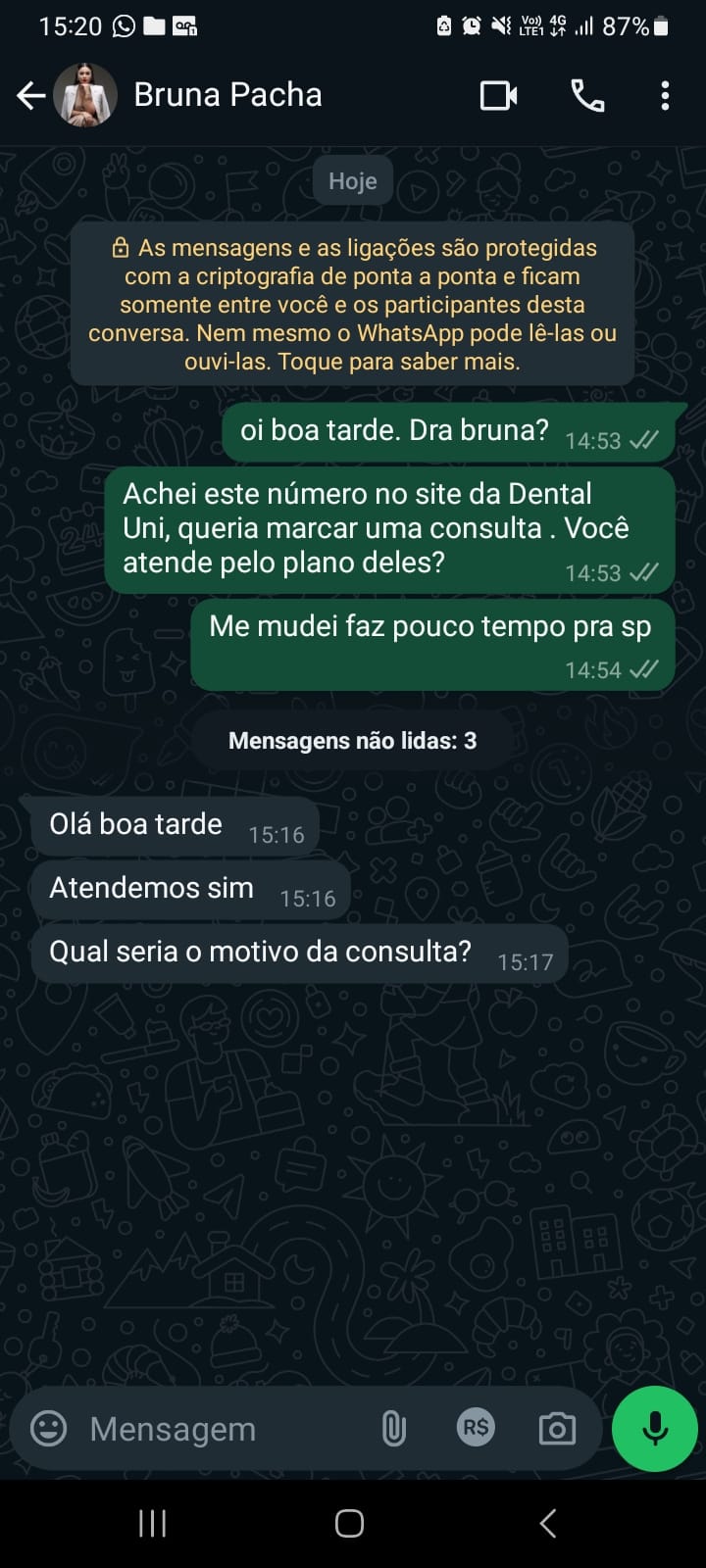Open the recent apps view
Viewport: 706px width, 1568px height.
click(152, 1523)
